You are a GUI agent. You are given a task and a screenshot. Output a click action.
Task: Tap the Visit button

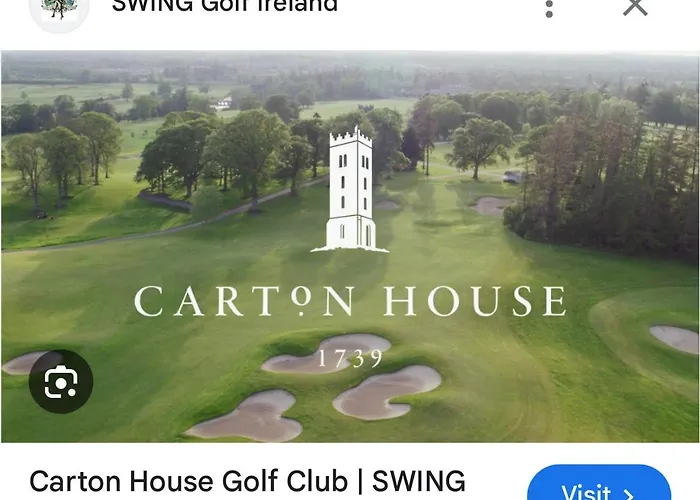[x=598, y=487]
